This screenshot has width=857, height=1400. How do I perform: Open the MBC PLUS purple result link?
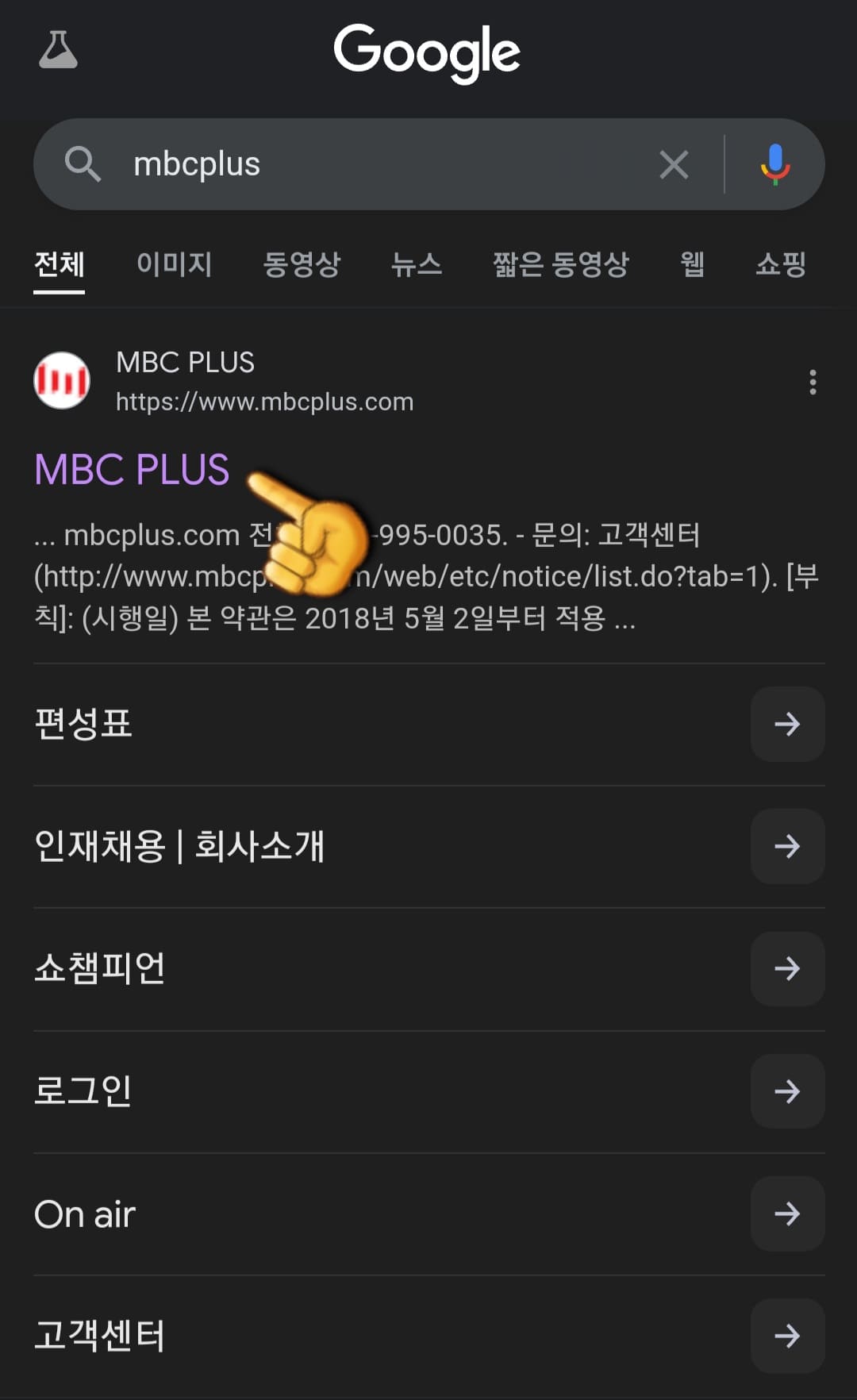132,470
